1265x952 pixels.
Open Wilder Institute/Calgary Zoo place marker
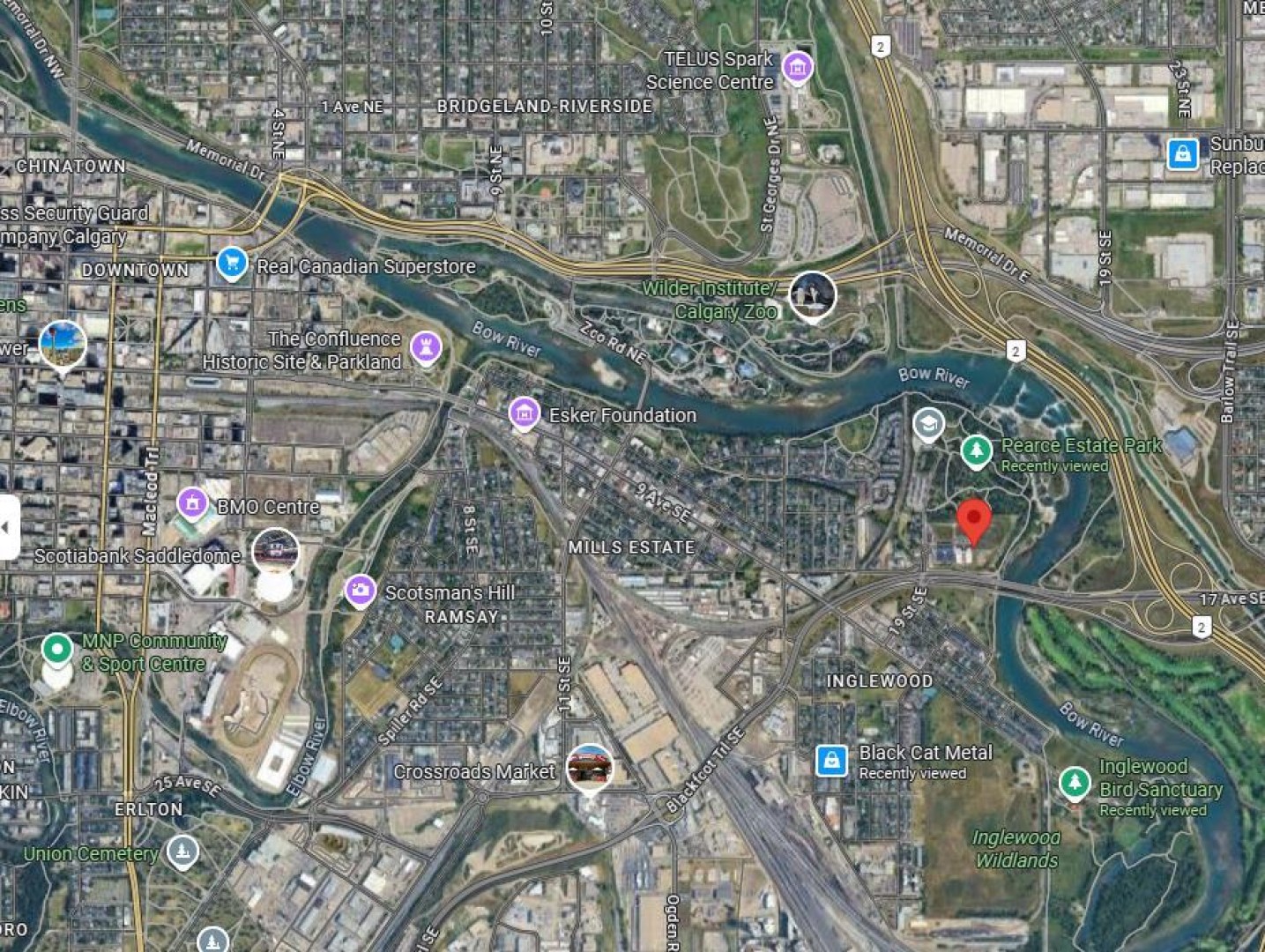point(812,294)
